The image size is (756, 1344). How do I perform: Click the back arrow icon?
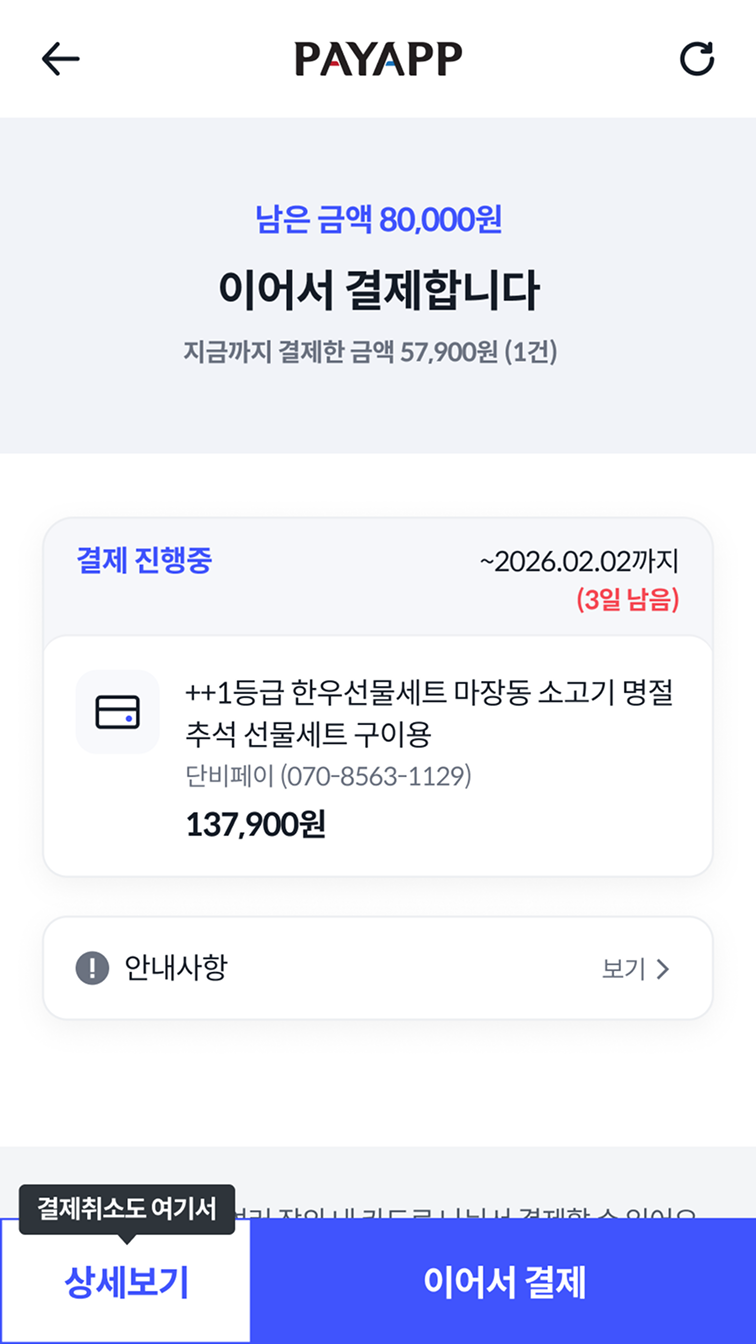point(60,58)
